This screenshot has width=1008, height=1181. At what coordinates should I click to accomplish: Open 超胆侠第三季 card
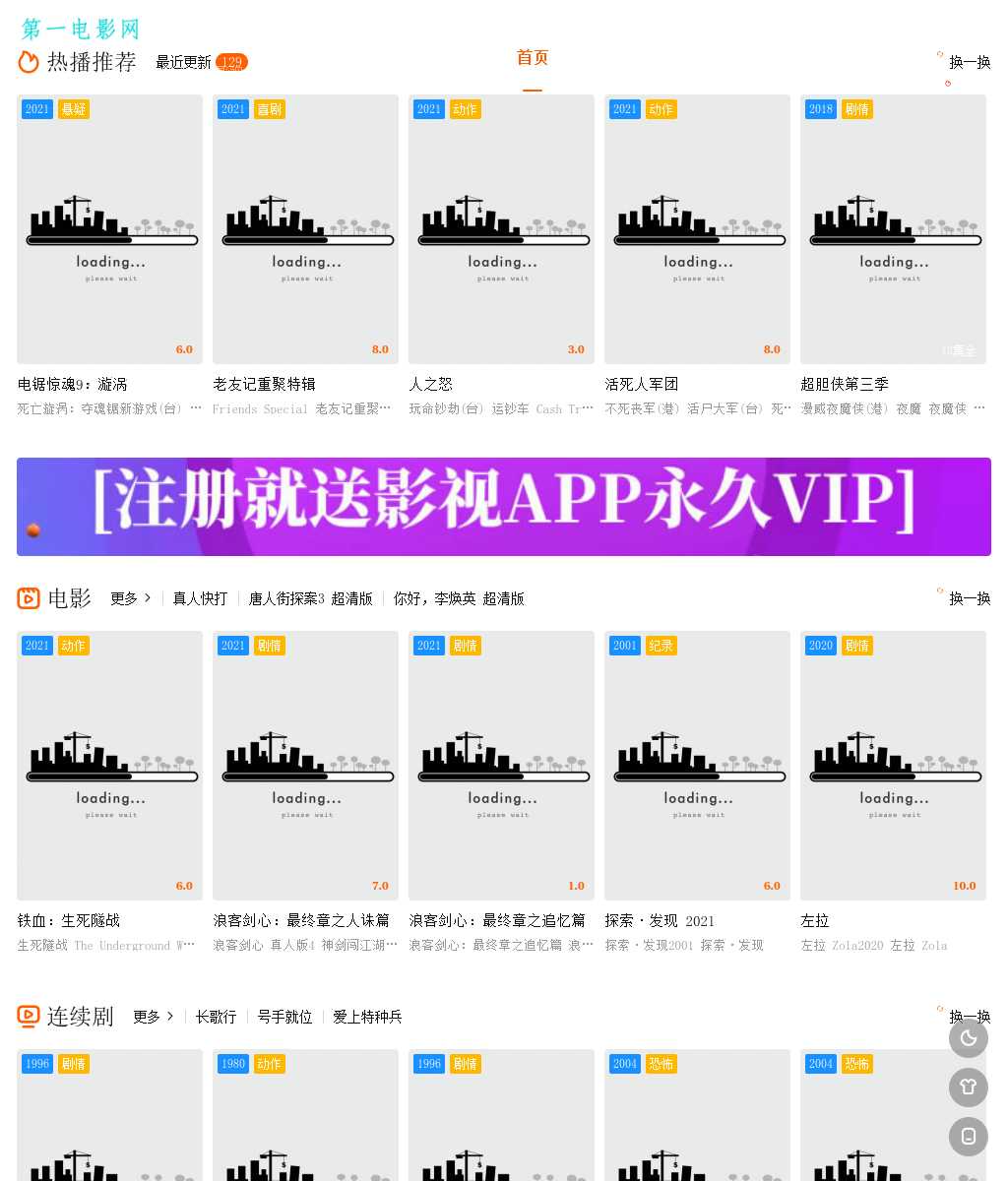[x=893, y=229]
